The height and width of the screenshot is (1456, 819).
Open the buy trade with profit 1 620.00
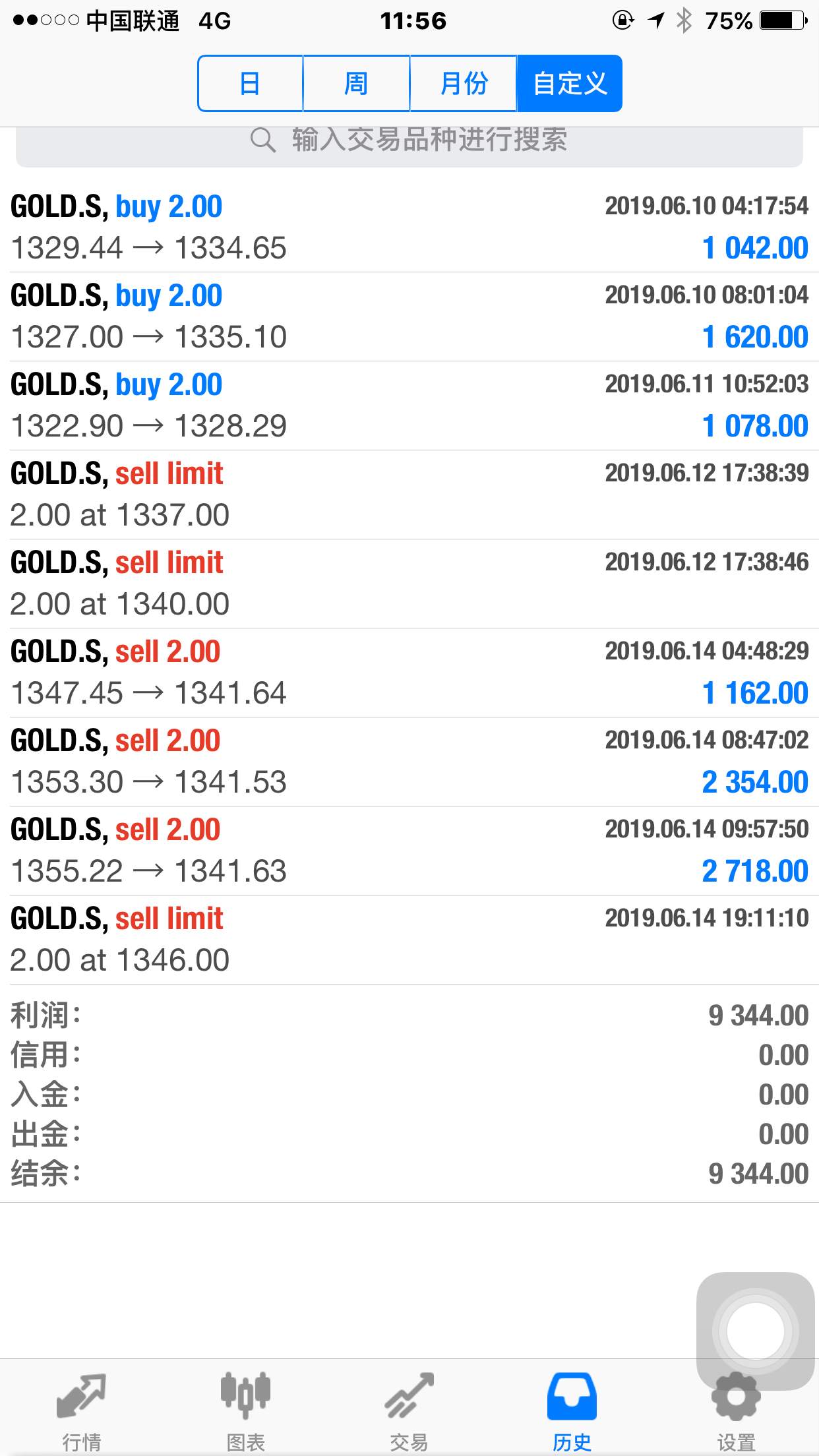(x=409, y=317)
